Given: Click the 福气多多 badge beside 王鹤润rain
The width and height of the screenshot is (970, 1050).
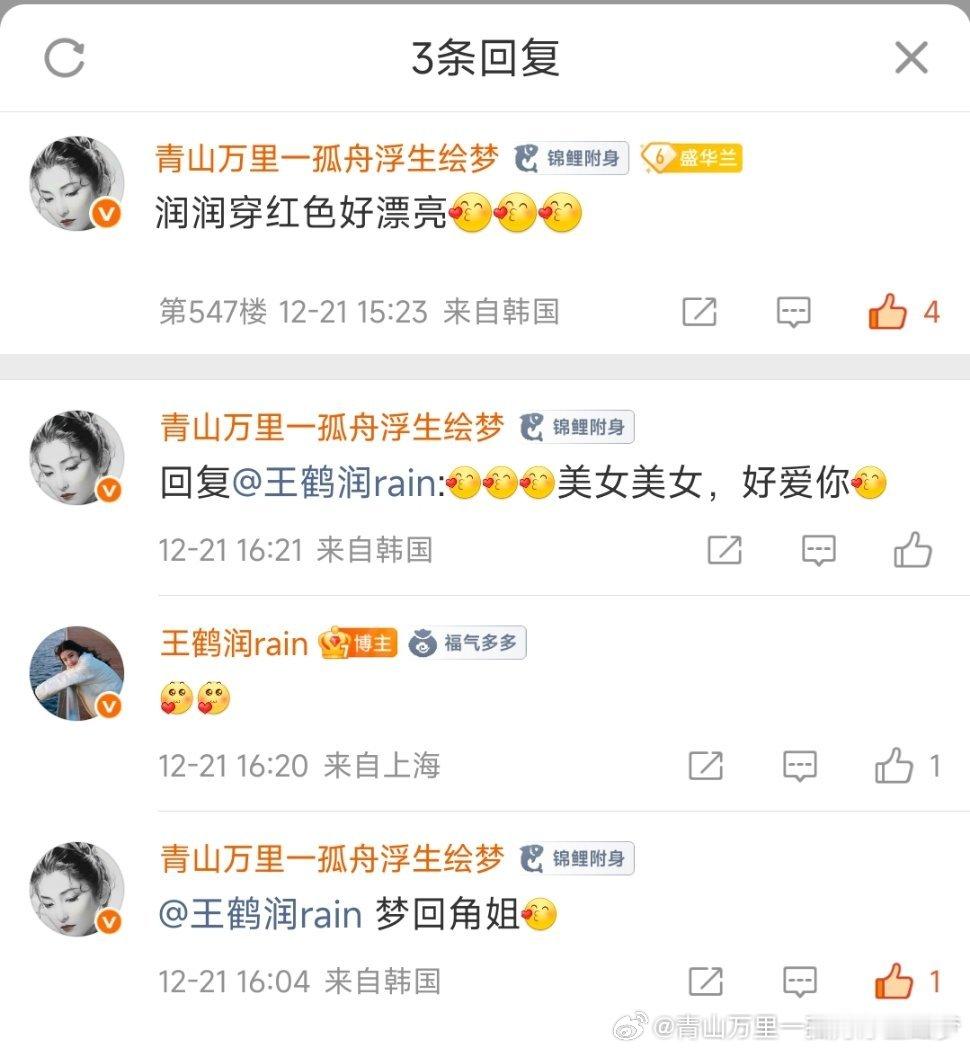Looking at the screenshot, I should pyautogui.click(x=470, y=643).
